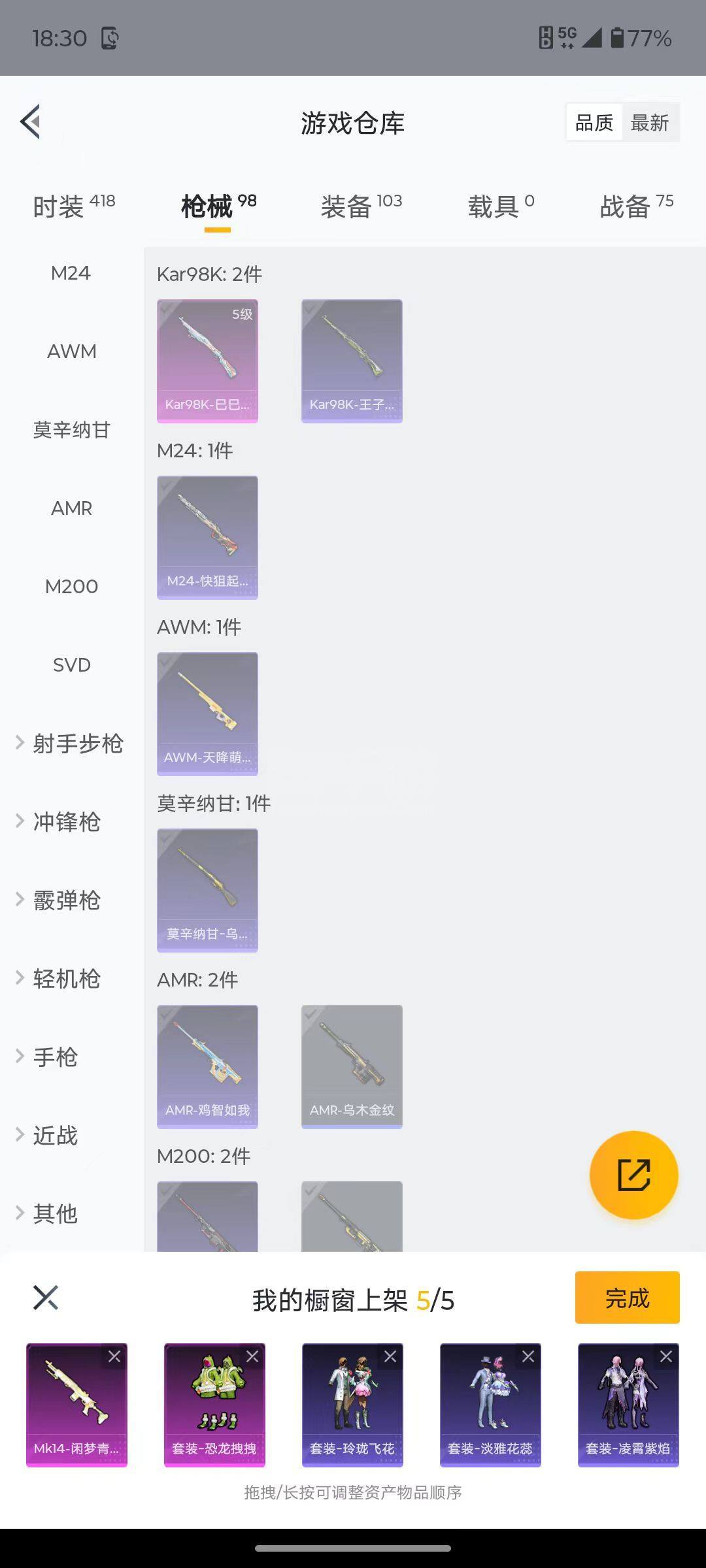The height and width of the screenshot is (1568, 706).
Task: Confirm showcase with 完成
Action: coord(627,1298)
